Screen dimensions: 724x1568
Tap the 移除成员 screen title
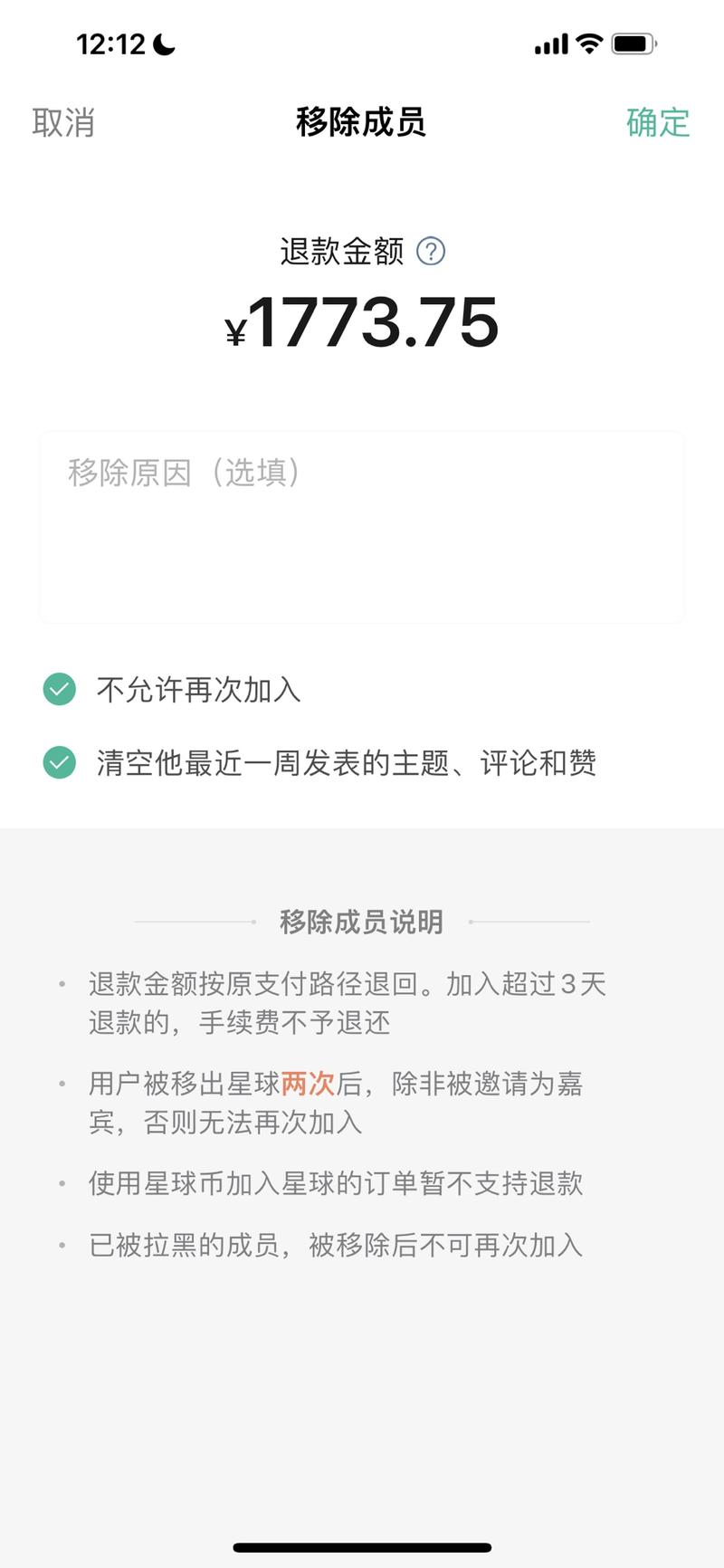[362, 123]
